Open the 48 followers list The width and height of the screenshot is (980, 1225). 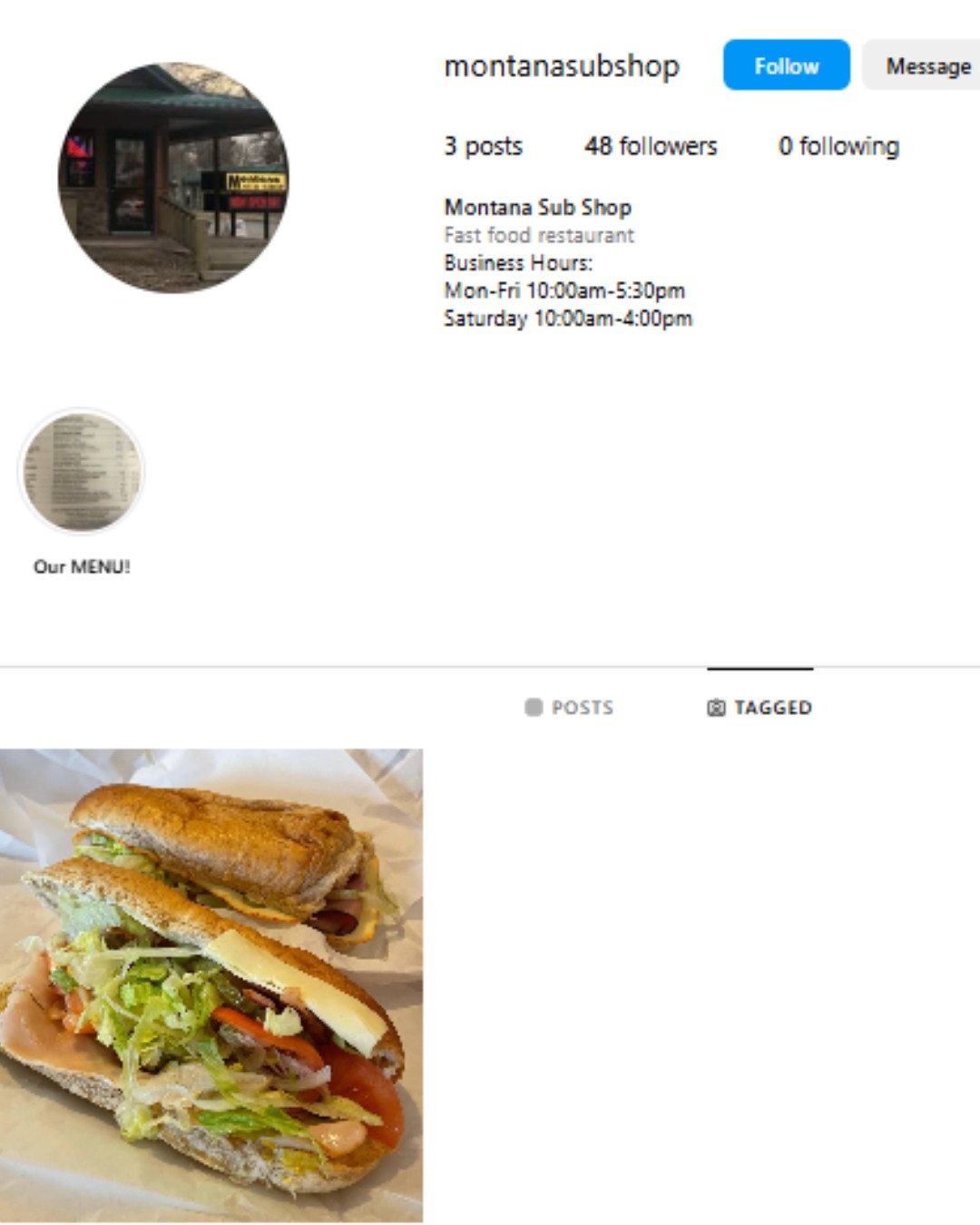pyautogui.click(x=650, y=146)
